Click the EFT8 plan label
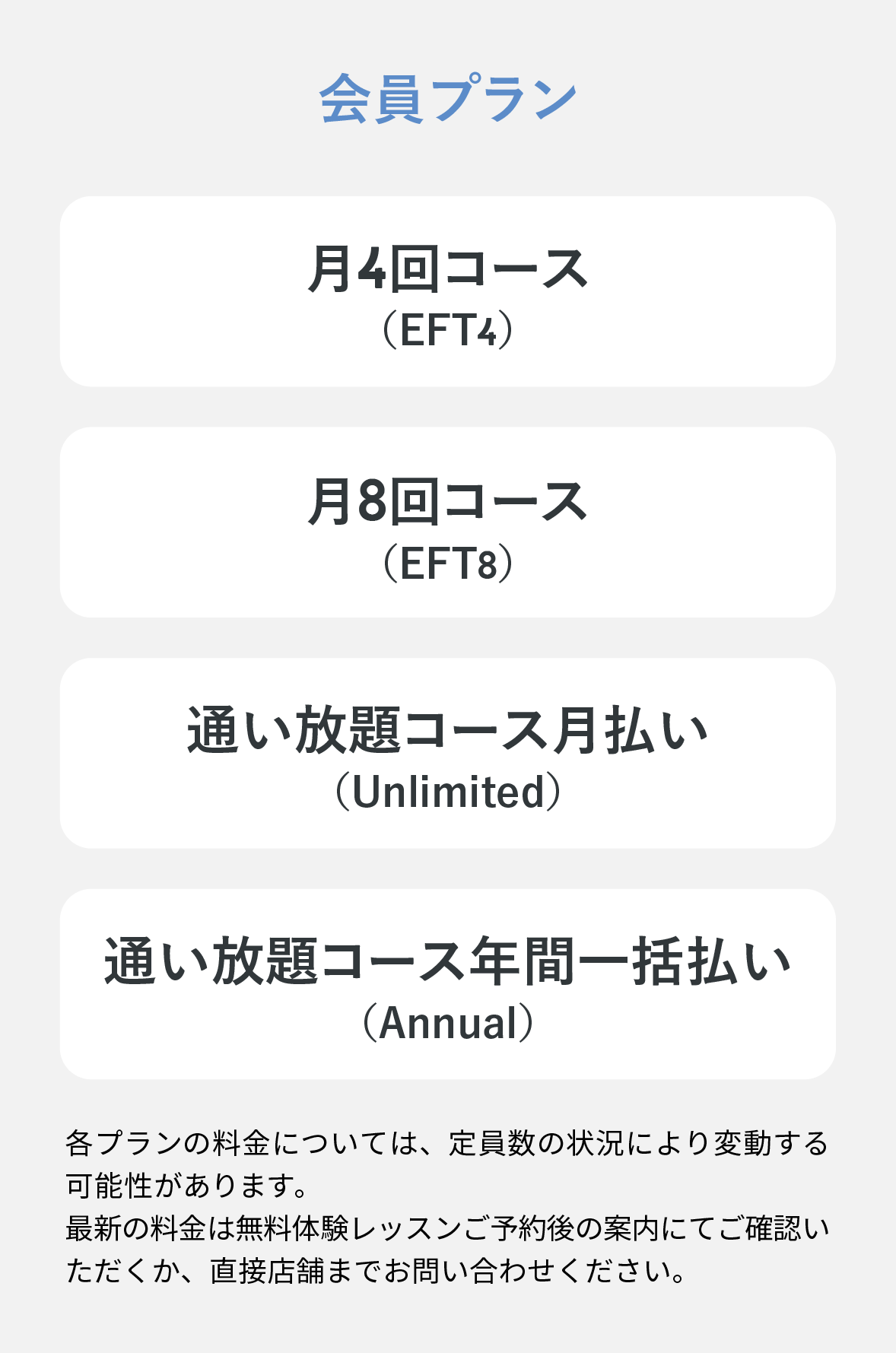Viewport: 896px width, 1353px height. (x=448, y=561)
